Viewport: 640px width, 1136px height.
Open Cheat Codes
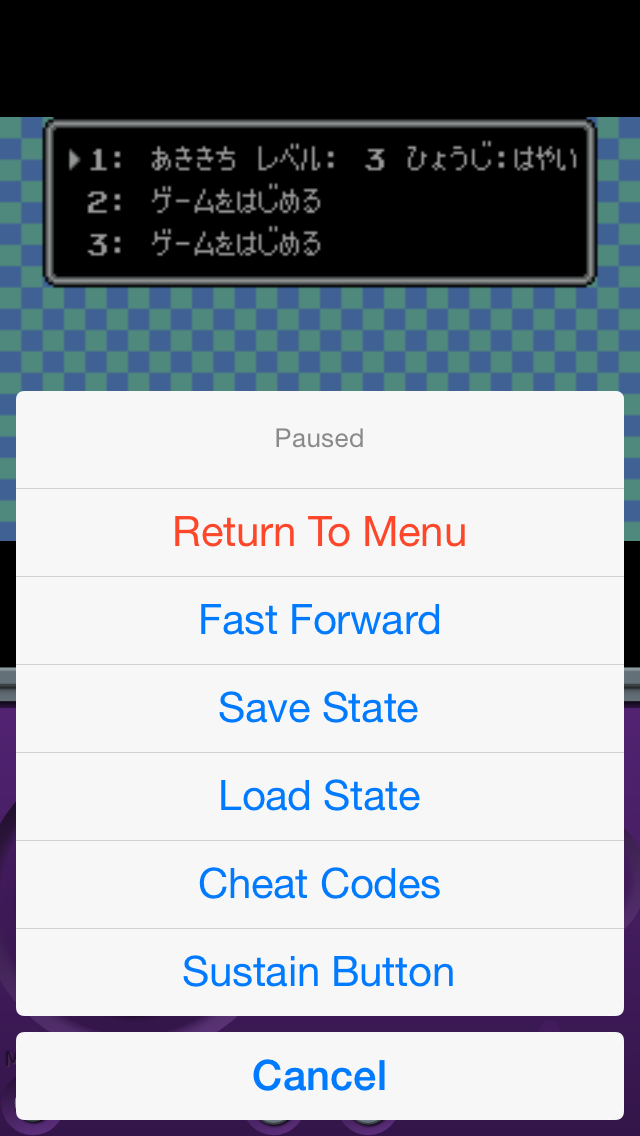(x=320, y=885)
